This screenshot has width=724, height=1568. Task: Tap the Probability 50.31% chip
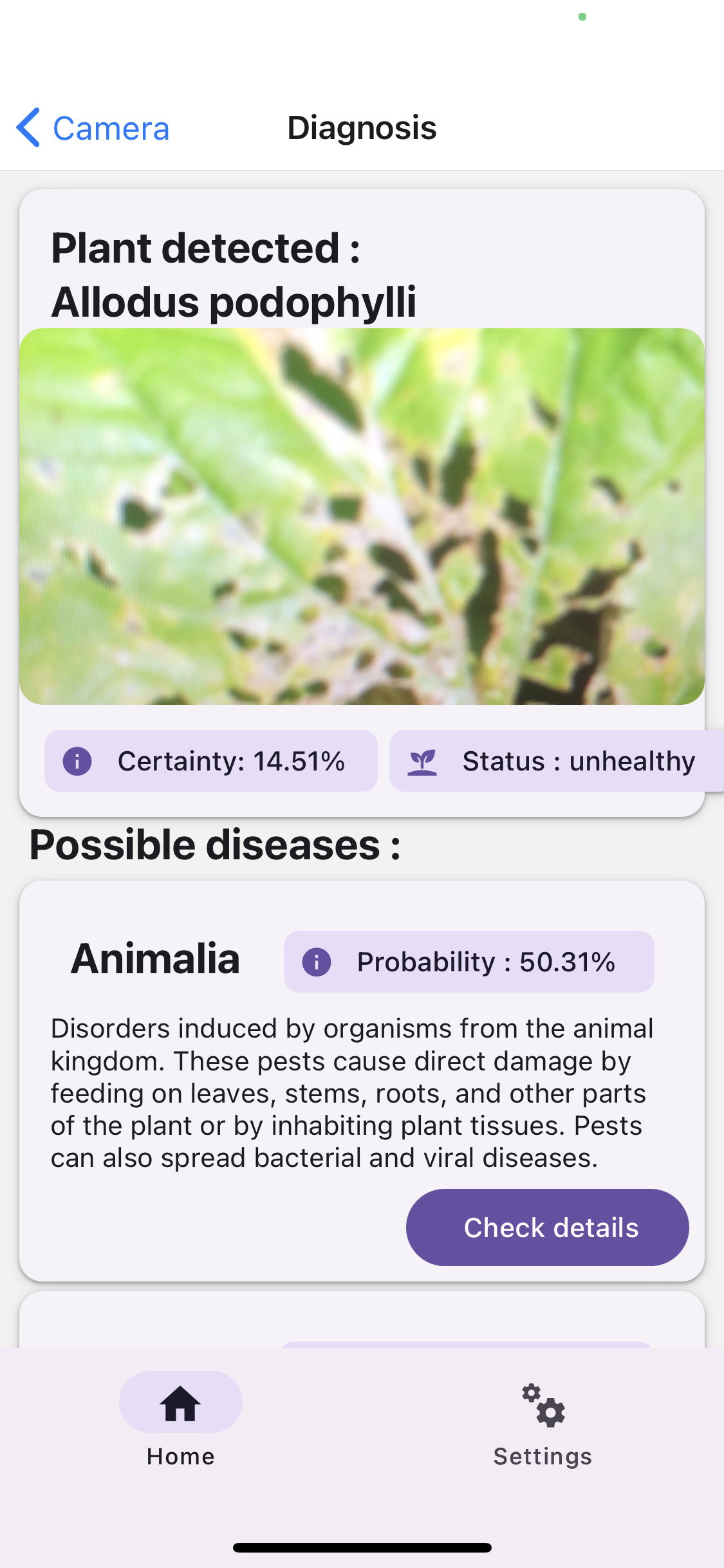point(469,962)
